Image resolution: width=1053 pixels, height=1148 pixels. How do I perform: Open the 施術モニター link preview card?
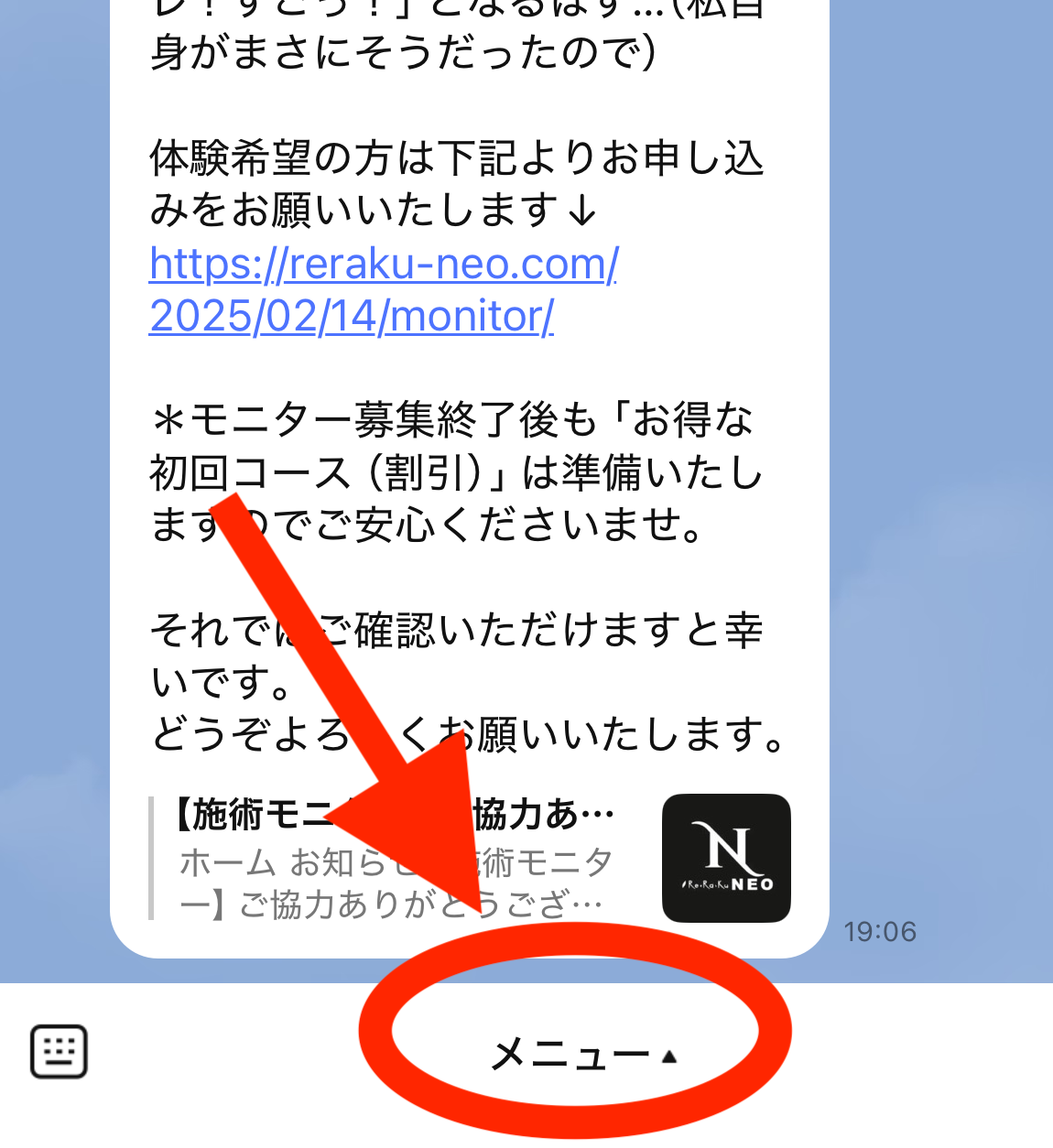click(469, 859)
